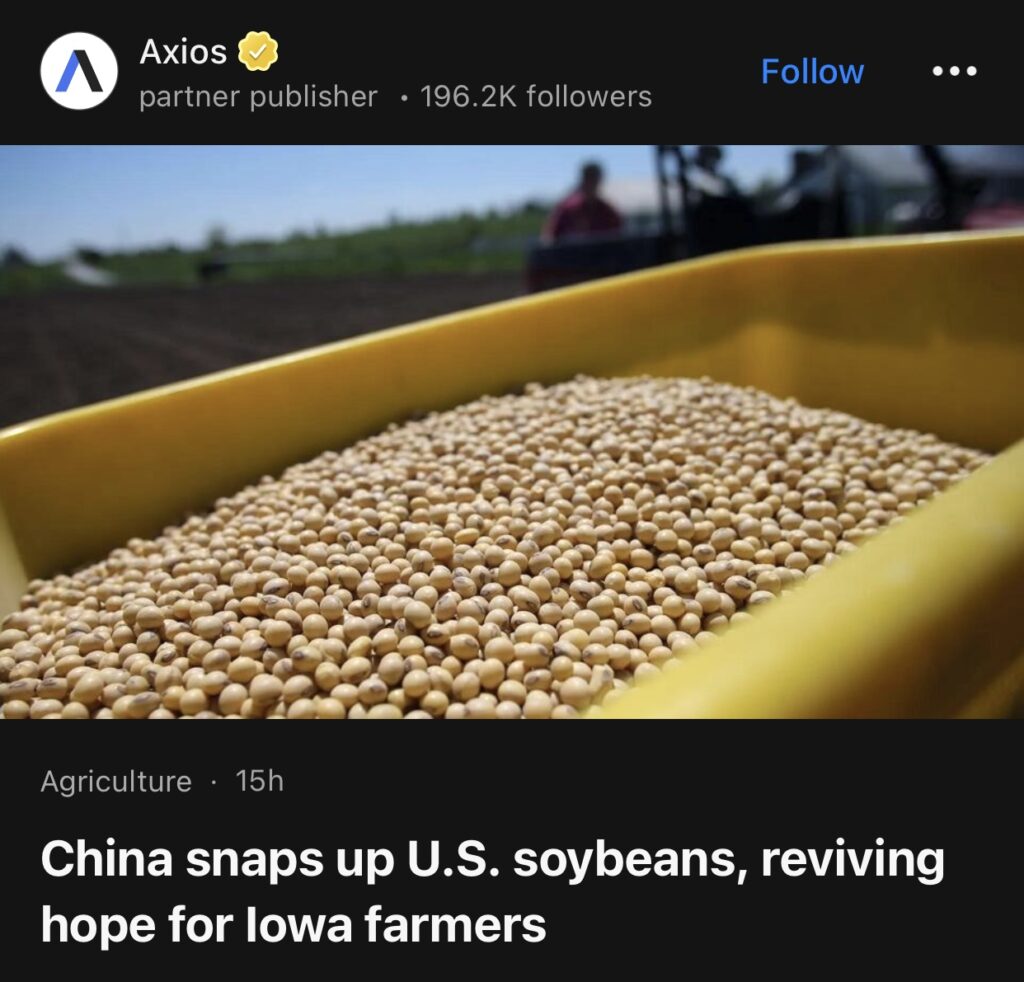The height and width of the screenshot is (982, 1024).
Task: Open the three-dot overflow menu
Action: (x=954, y=72)
